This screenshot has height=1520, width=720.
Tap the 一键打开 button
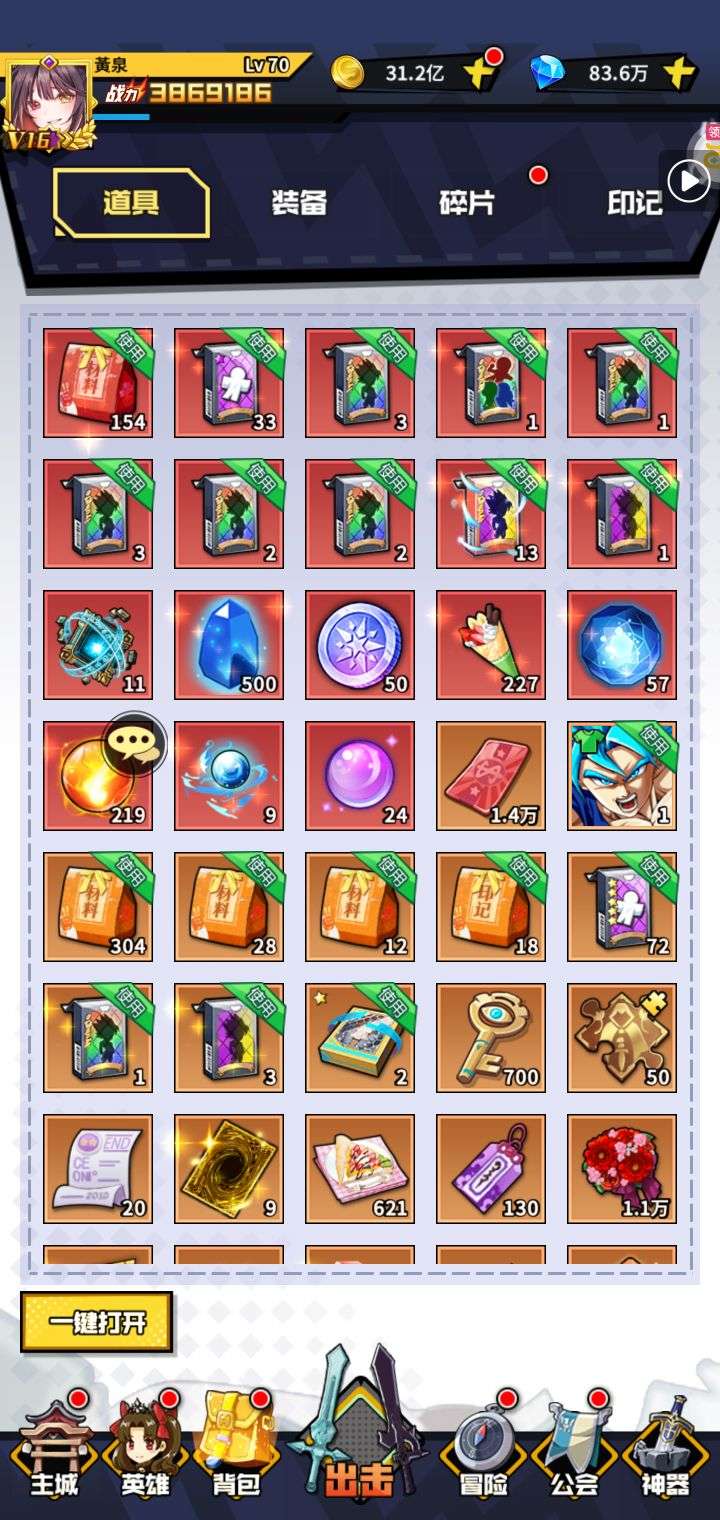click(97, 1322)
